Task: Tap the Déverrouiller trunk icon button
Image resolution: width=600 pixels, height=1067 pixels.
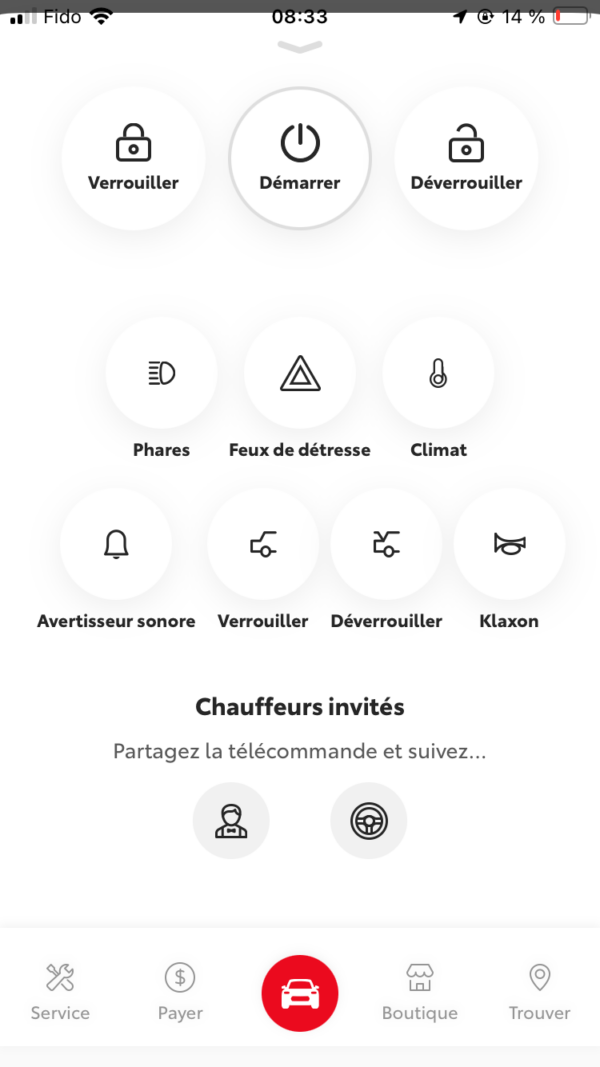Action: (x=386, y=544)
